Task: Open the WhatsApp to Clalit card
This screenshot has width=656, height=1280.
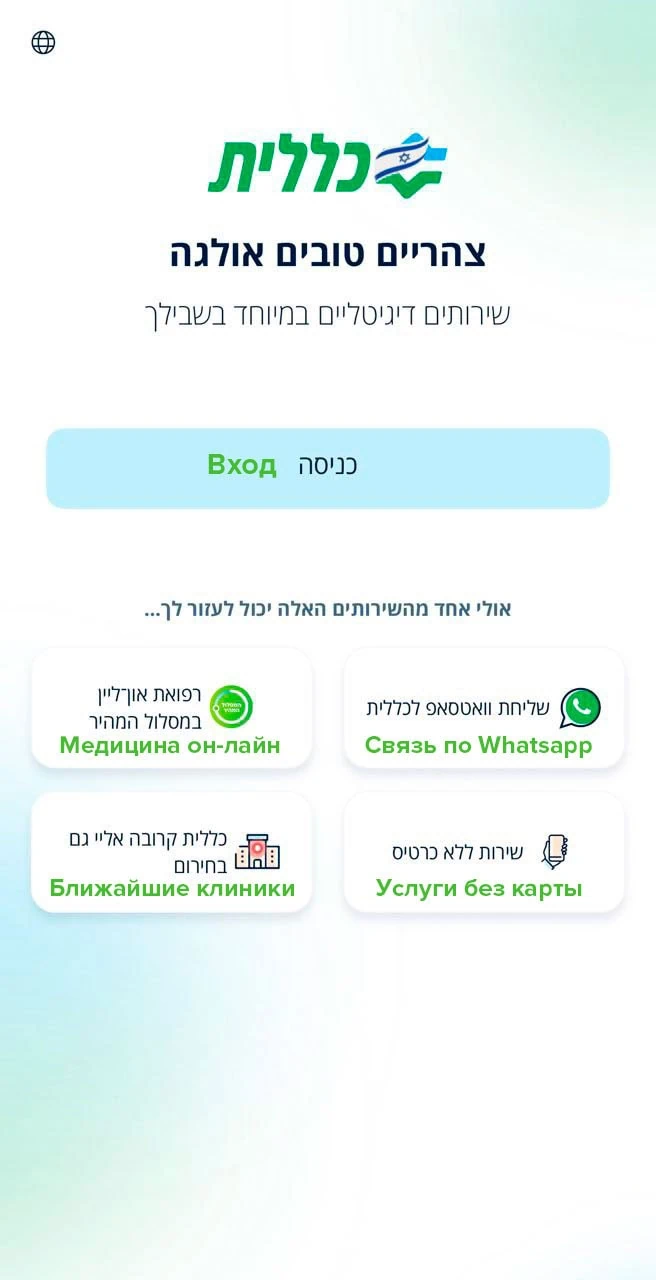Action: coord(483,708)
